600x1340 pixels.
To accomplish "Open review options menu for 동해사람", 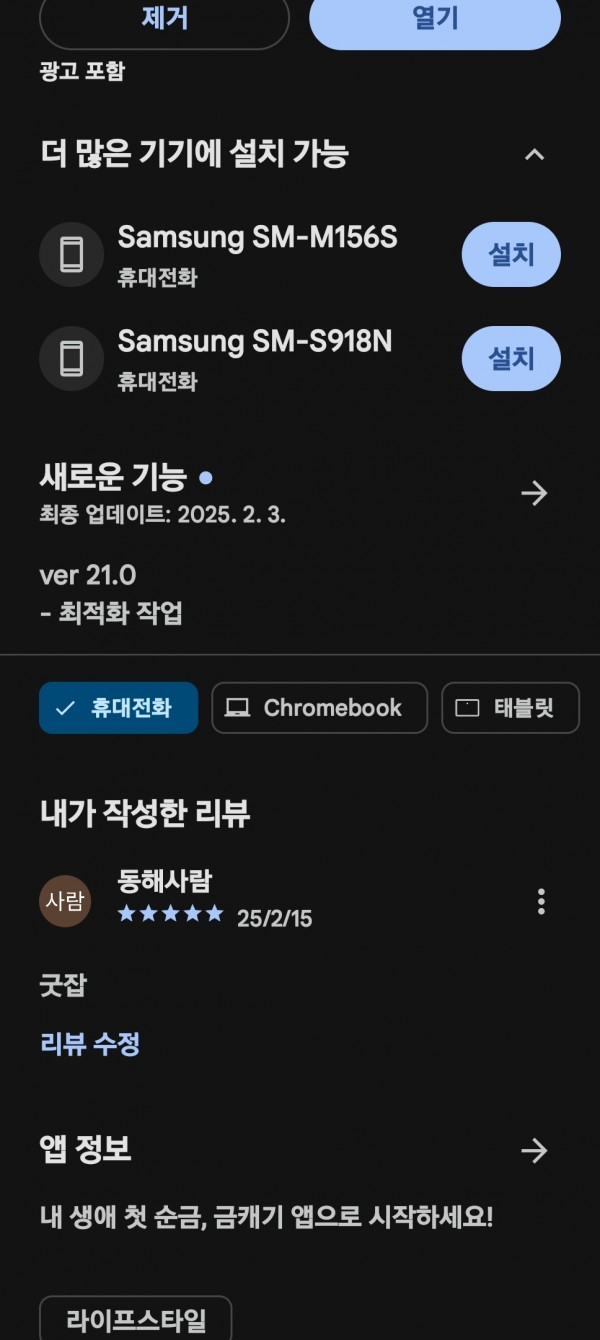I will [541, 901].
